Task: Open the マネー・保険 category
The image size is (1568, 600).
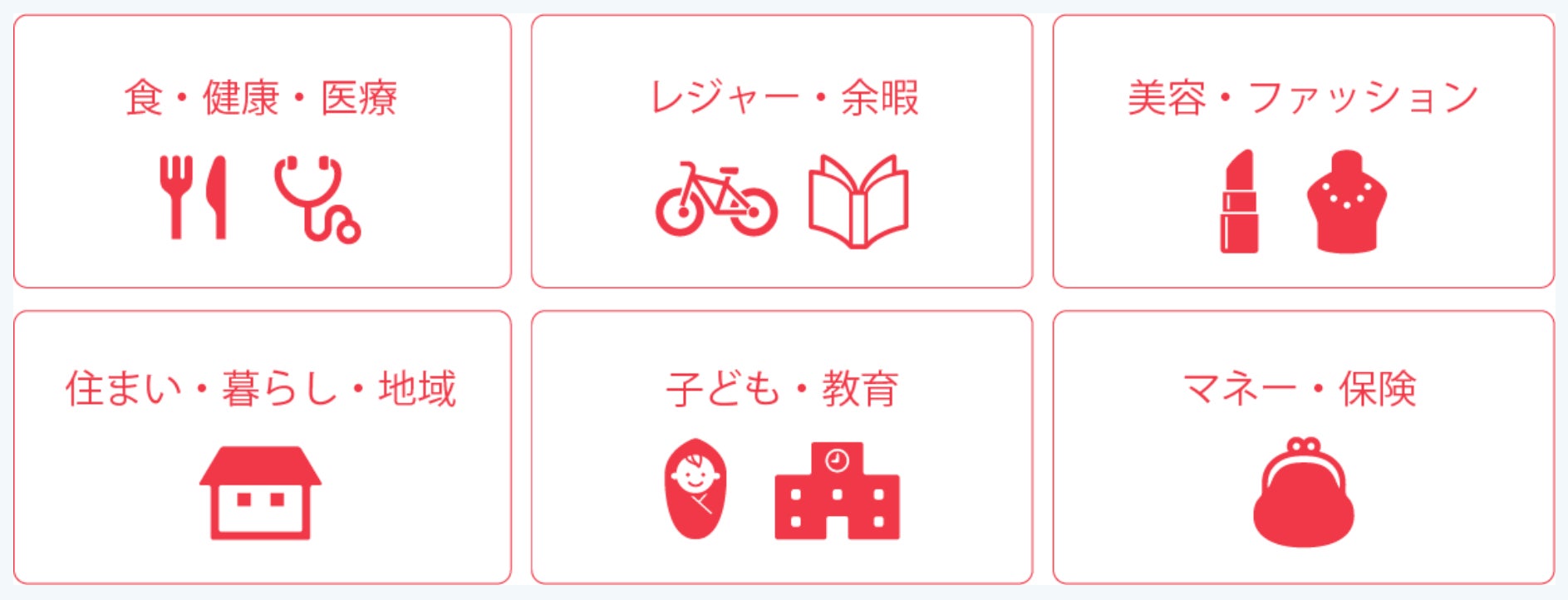Action: pyautogui.click(x=1302, y=447)
